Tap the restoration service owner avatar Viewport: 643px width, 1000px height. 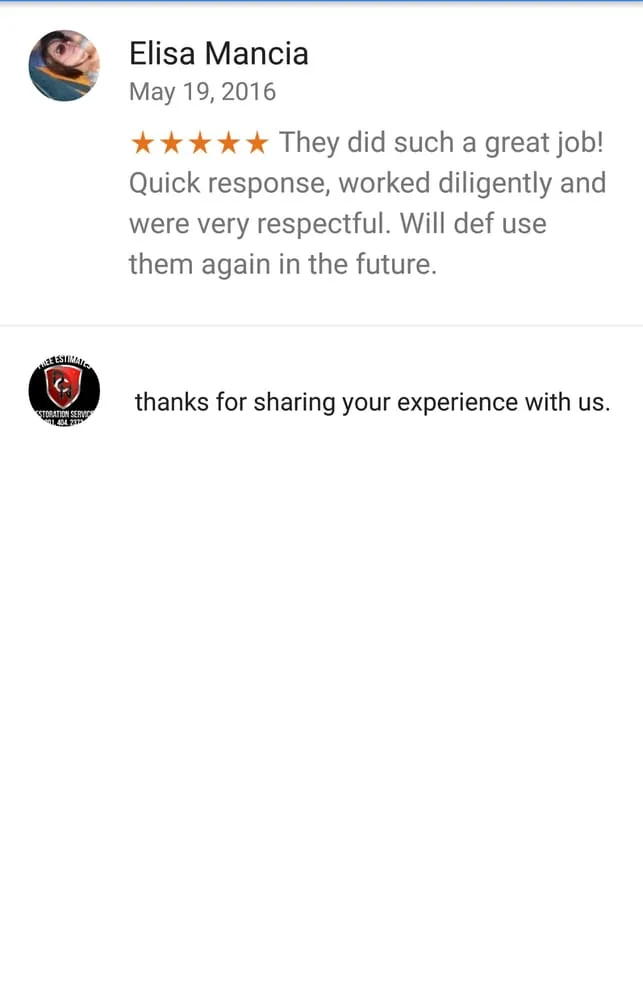click(64, 393)
